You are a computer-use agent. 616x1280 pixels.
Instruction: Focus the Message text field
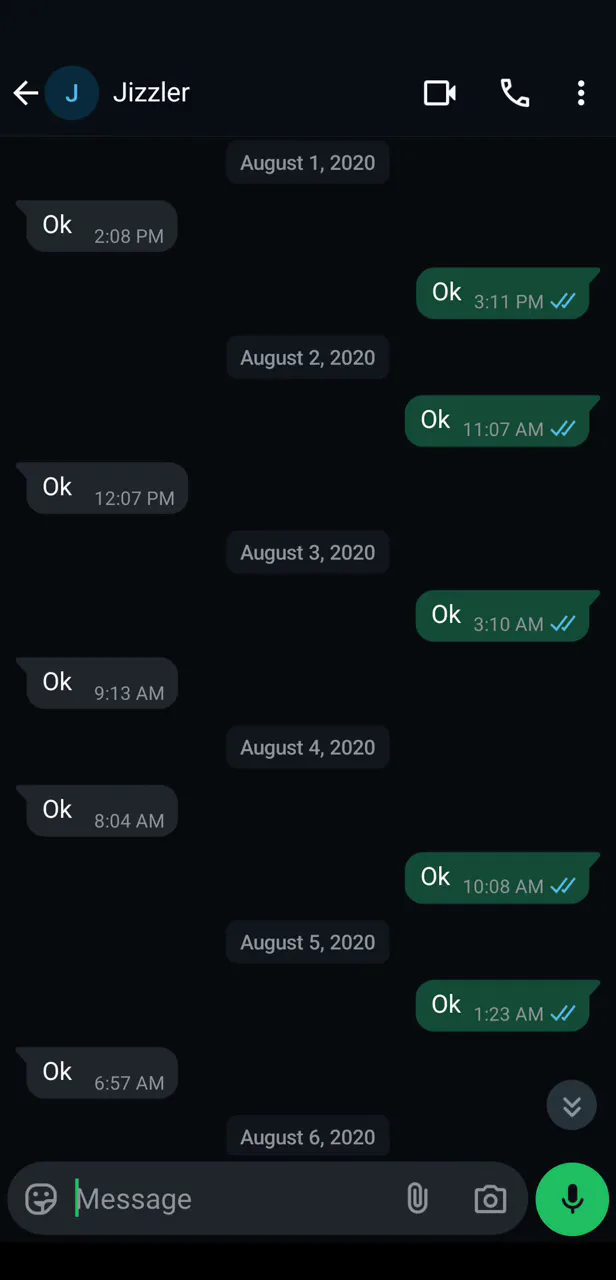click(230, 1199)
